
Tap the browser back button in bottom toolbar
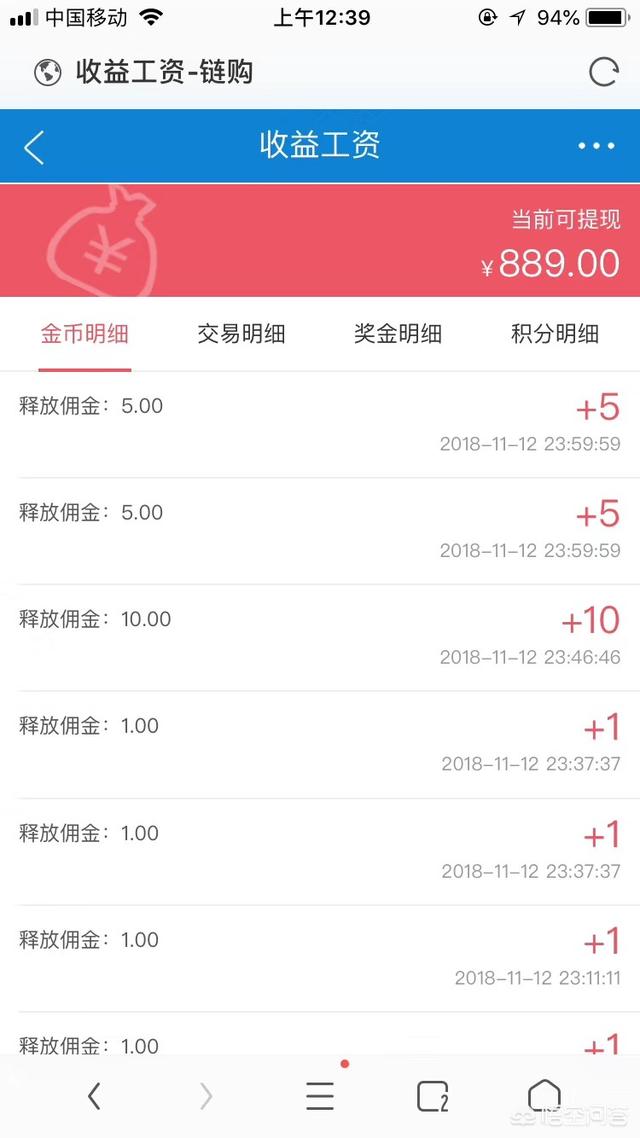(94, 1096)
